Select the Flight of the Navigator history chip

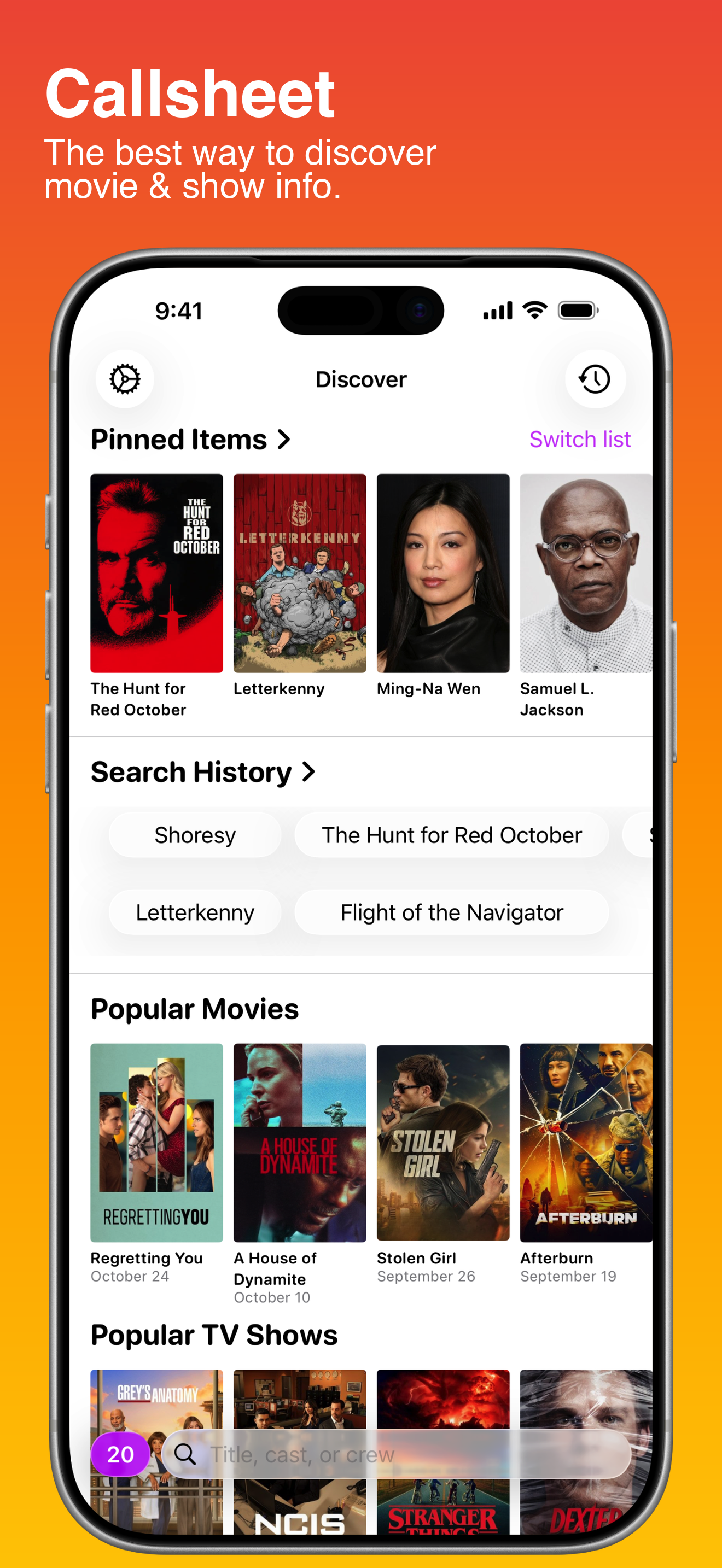coord(451,912)
